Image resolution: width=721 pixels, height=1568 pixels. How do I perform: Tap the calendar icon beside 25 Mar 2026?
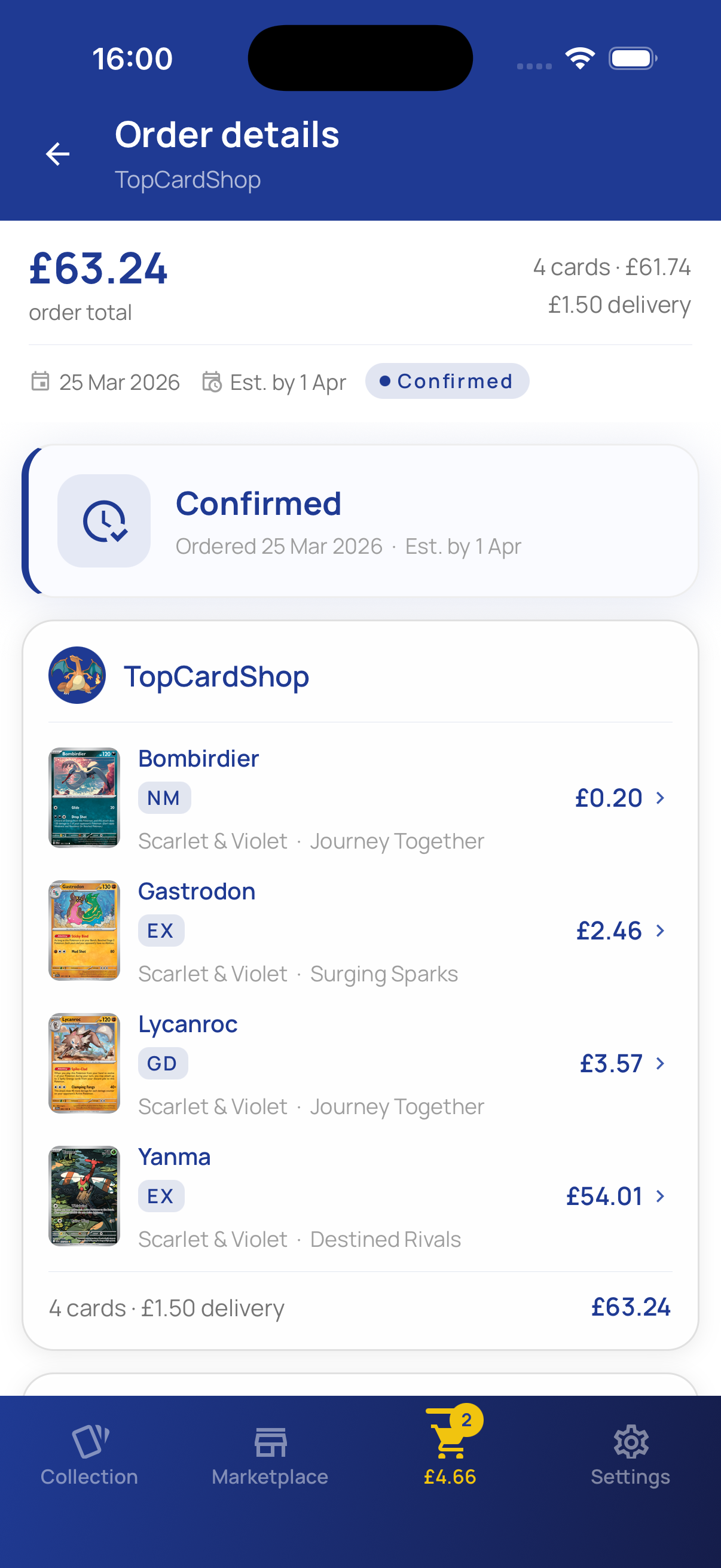(40, 382)
